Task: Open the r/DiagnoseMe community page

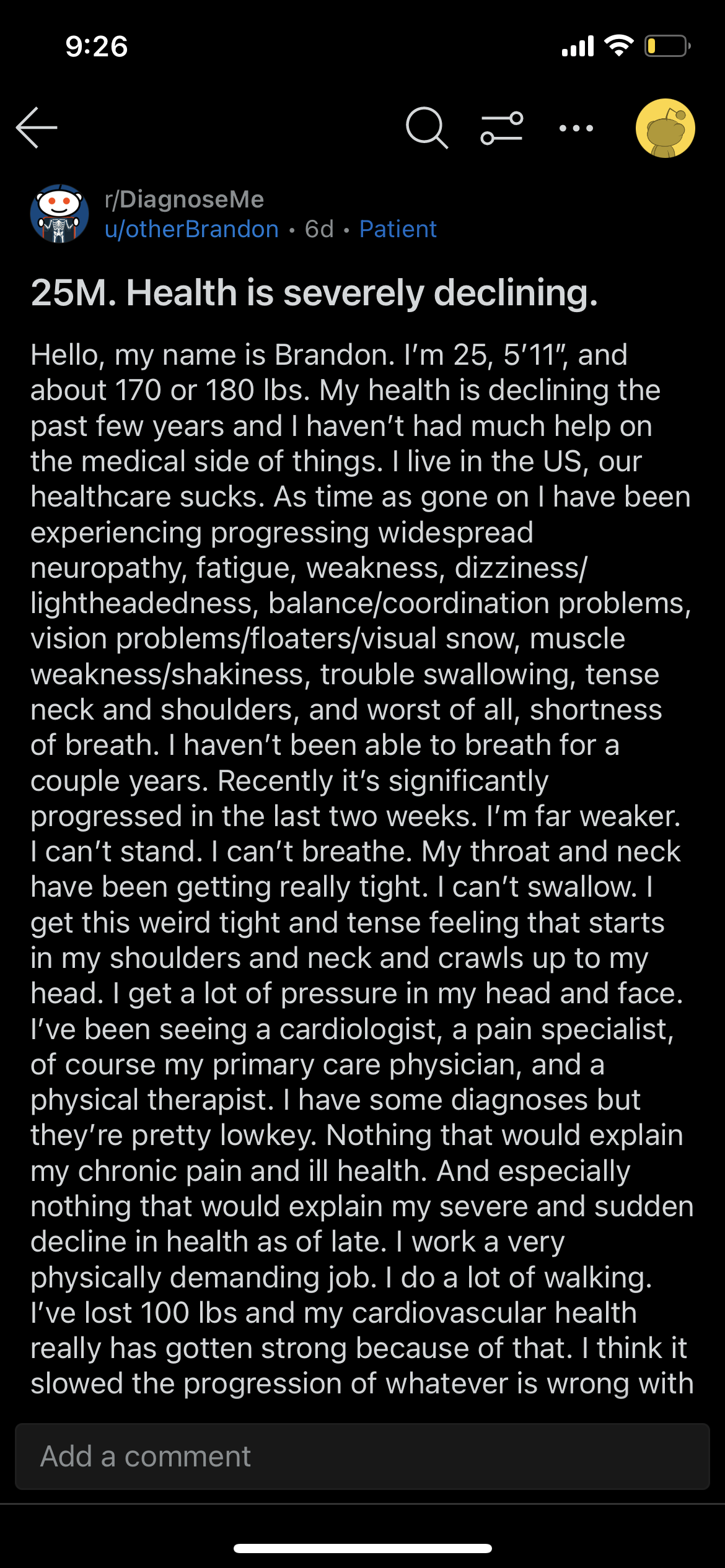Action: tap(184, 199)
